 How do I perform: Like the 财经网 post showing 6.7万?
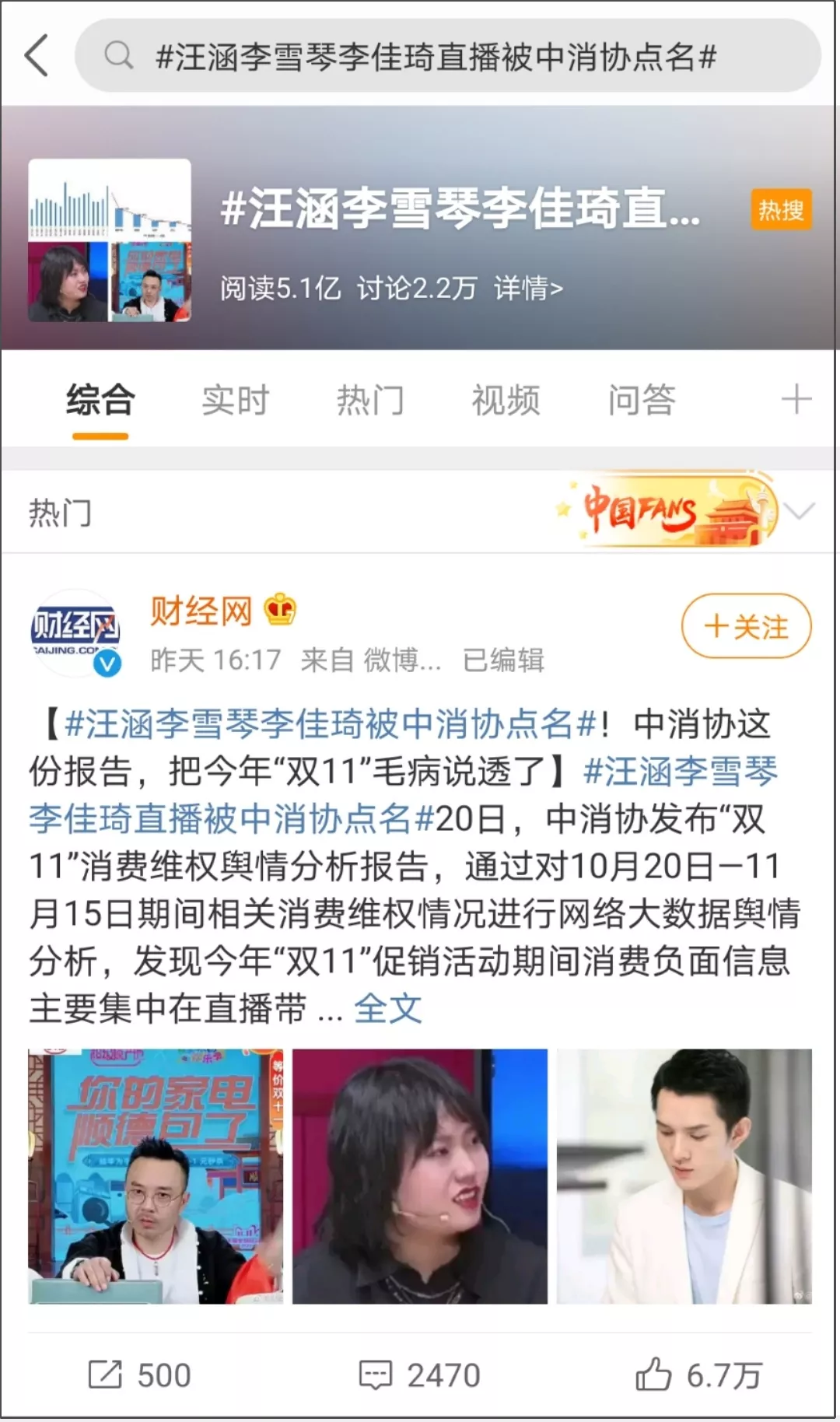point(698,1375)
